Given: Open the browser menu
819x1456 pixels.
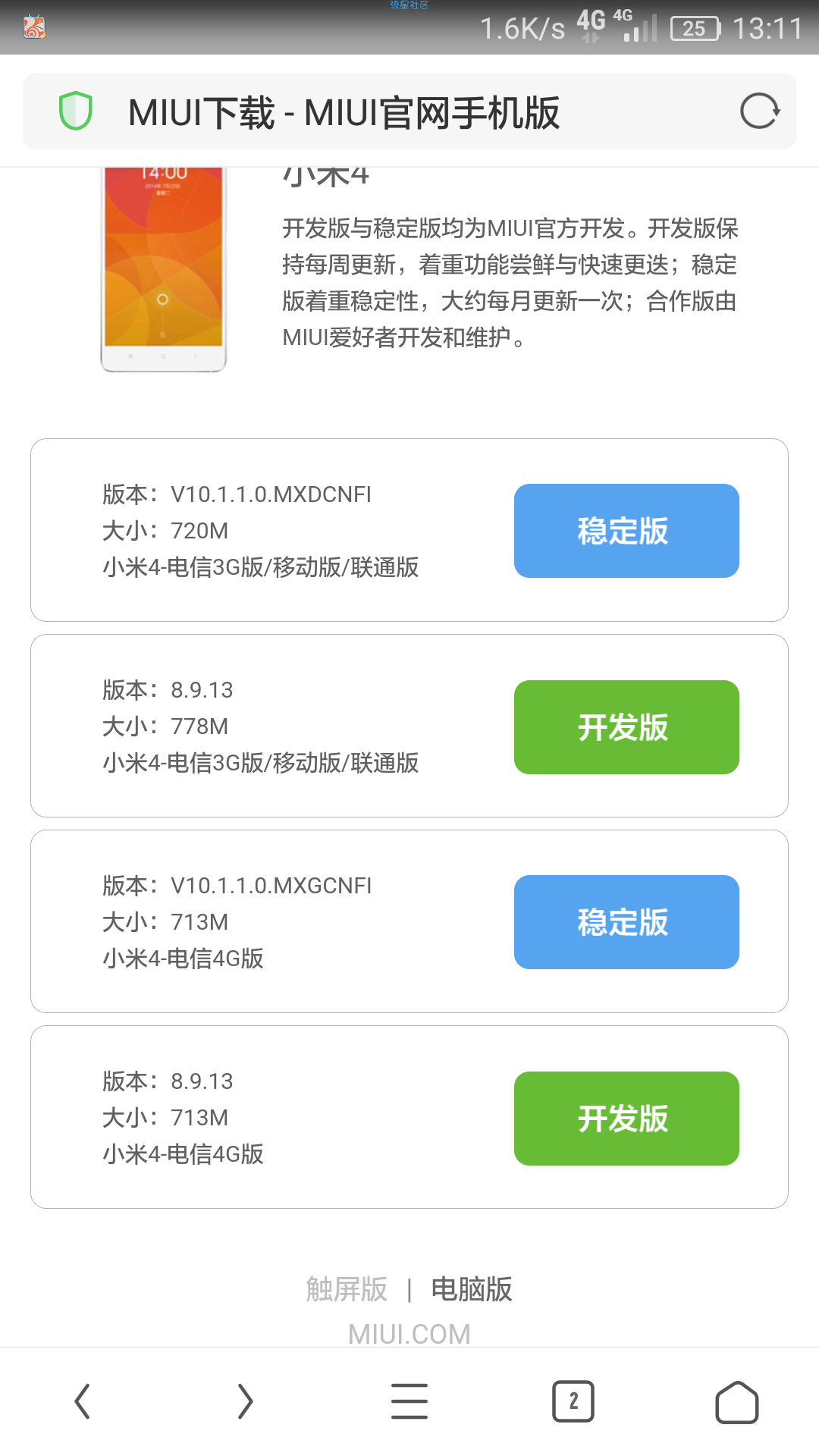Looking at the screenshot, I should [x=409, y=1401].
